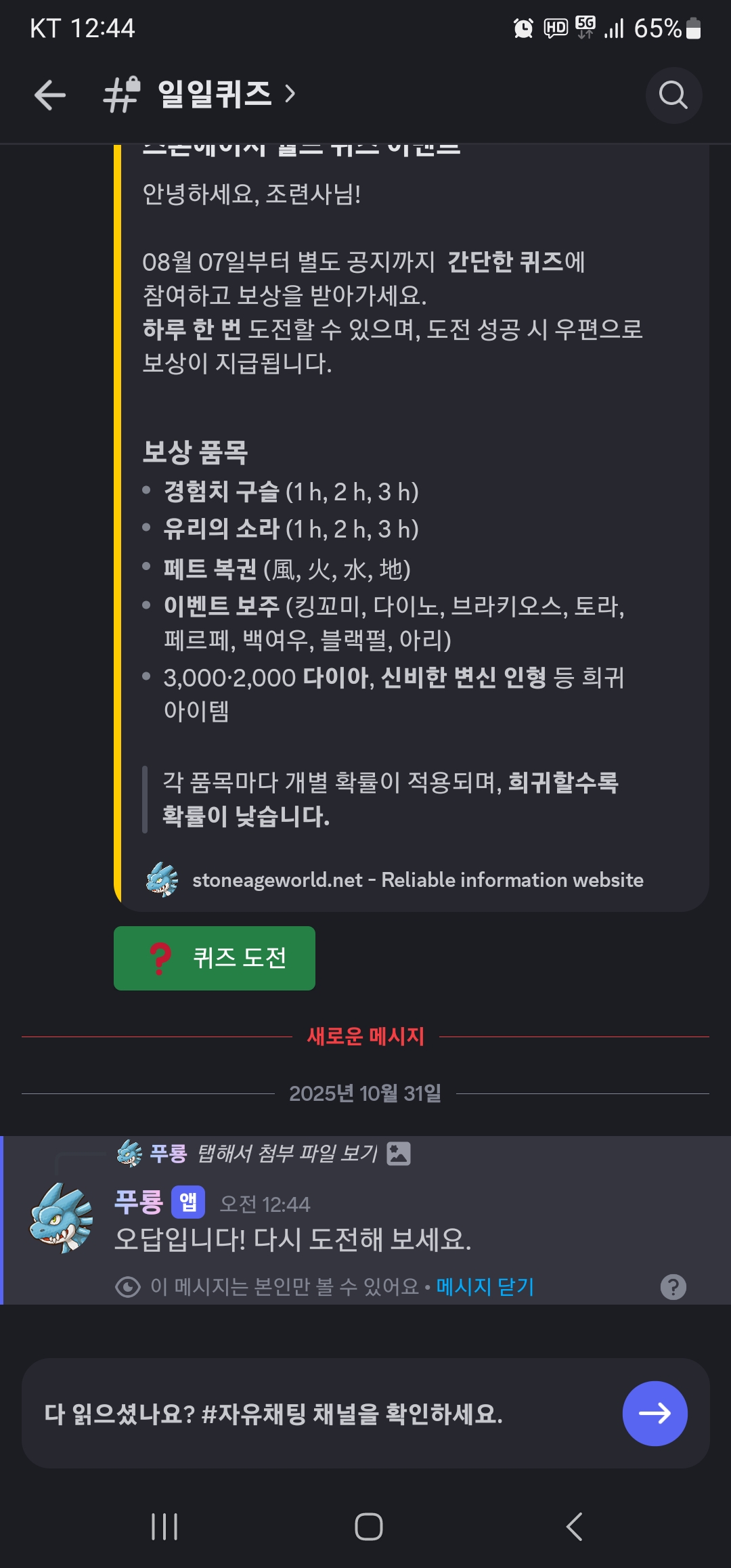Open 푸룡's profile avatar
This screenshot has width=731, height=1568.
point(61,1217)
